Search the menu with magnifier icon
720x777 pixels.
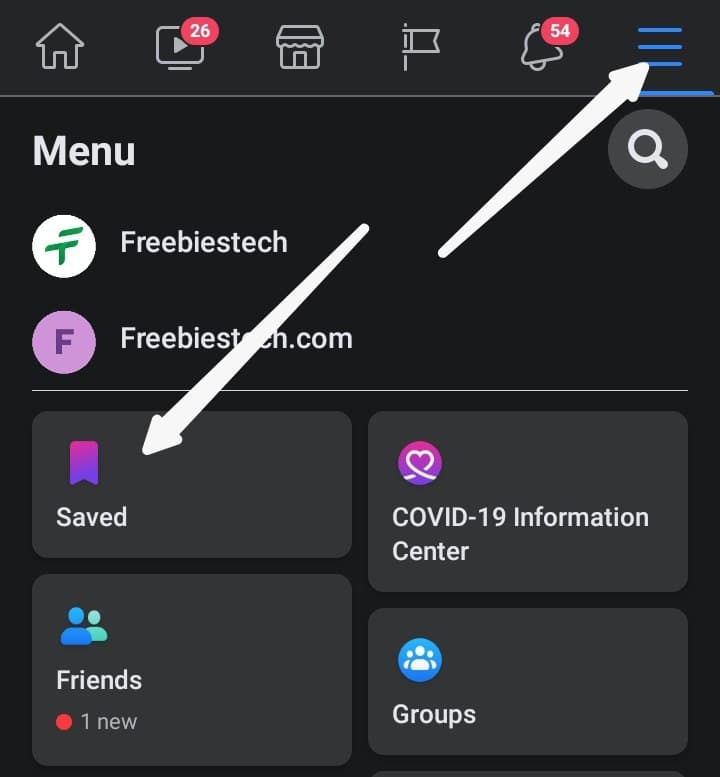tap(647, 150)
